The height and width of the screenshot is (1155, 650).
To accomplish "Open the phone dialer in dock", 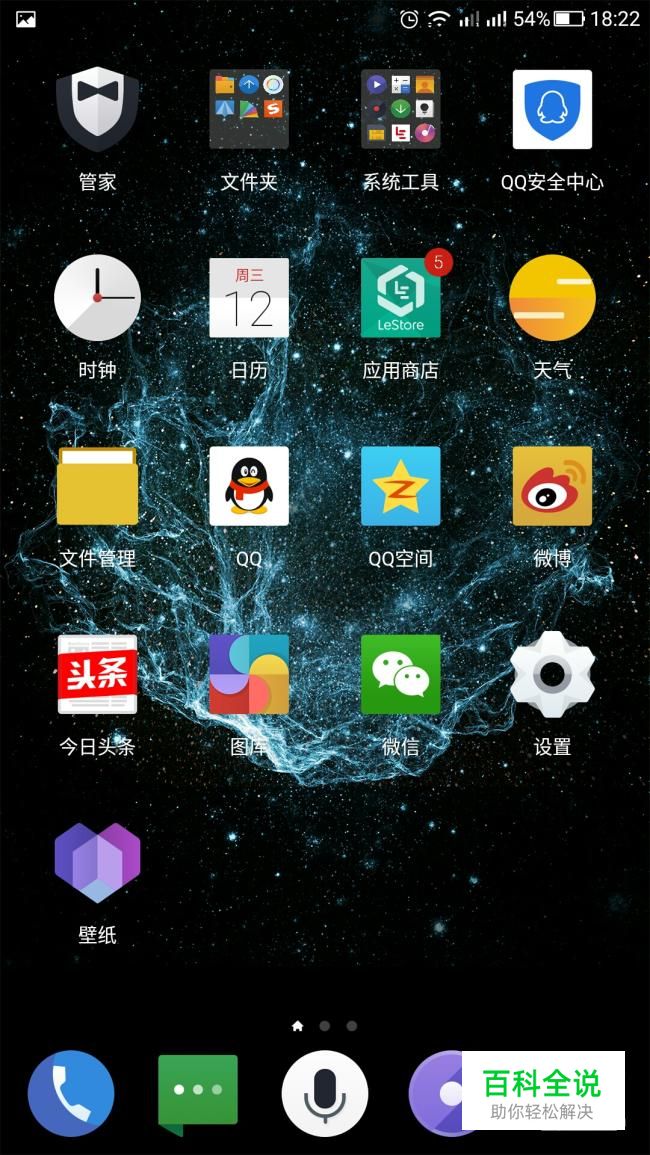I will click(71, 1093).
